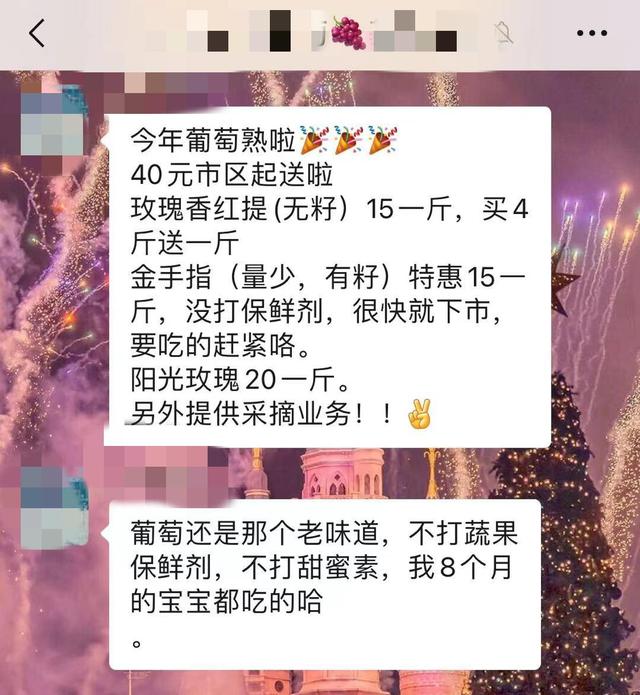Go back to the chat list
Image resolution: width=640 pixels, height=695 pixels.
click(37, 33)
